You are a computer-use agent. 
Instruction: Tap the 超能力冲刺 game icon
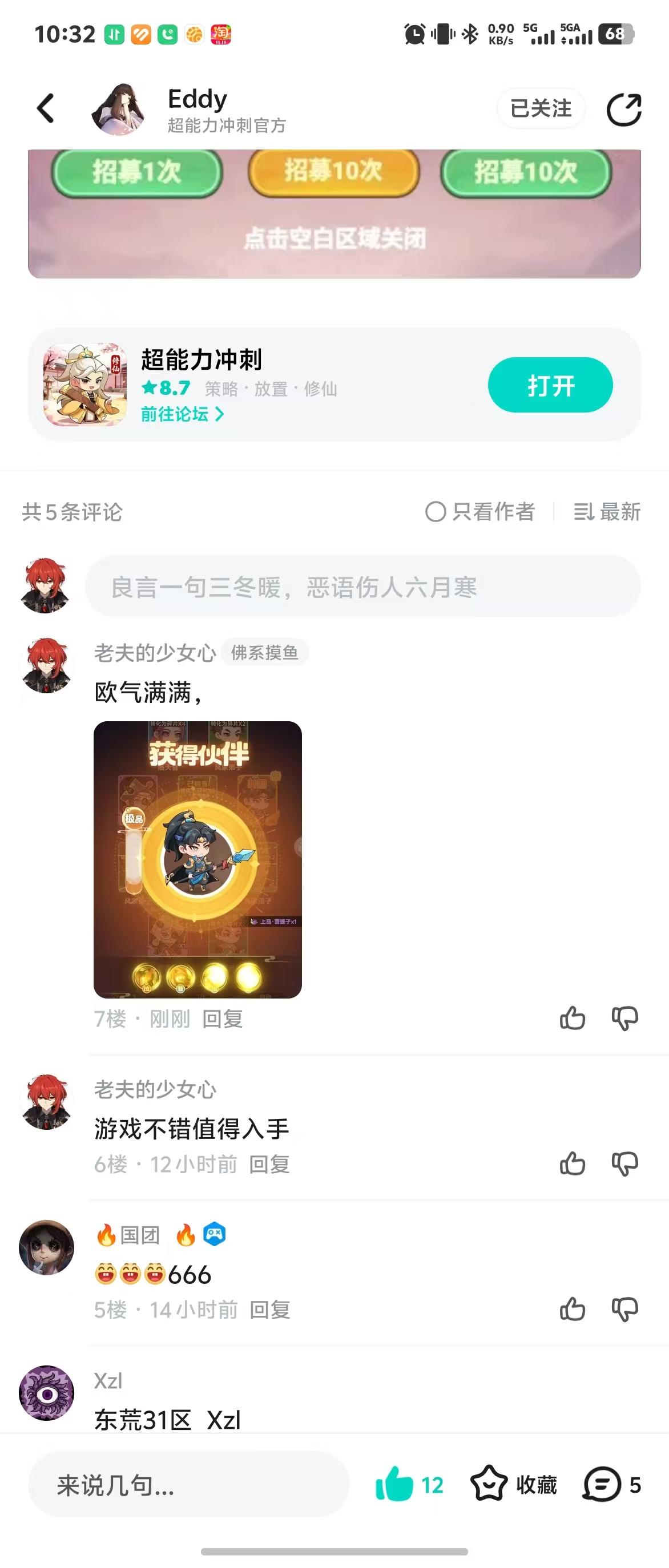pyautogui.click(x=84, y=385)
